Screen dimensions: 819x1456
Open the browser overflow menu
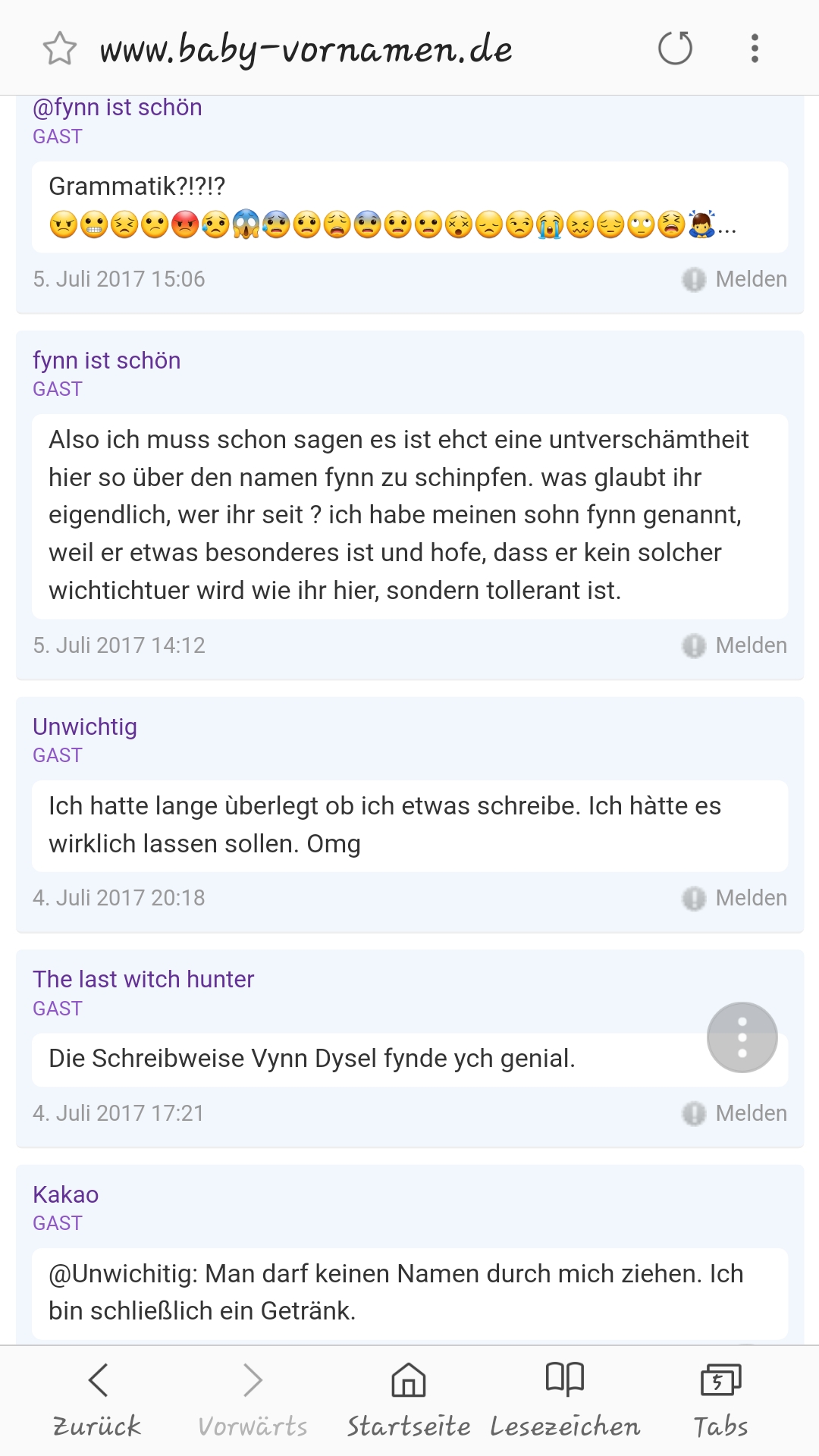click(x=754, y=49)
